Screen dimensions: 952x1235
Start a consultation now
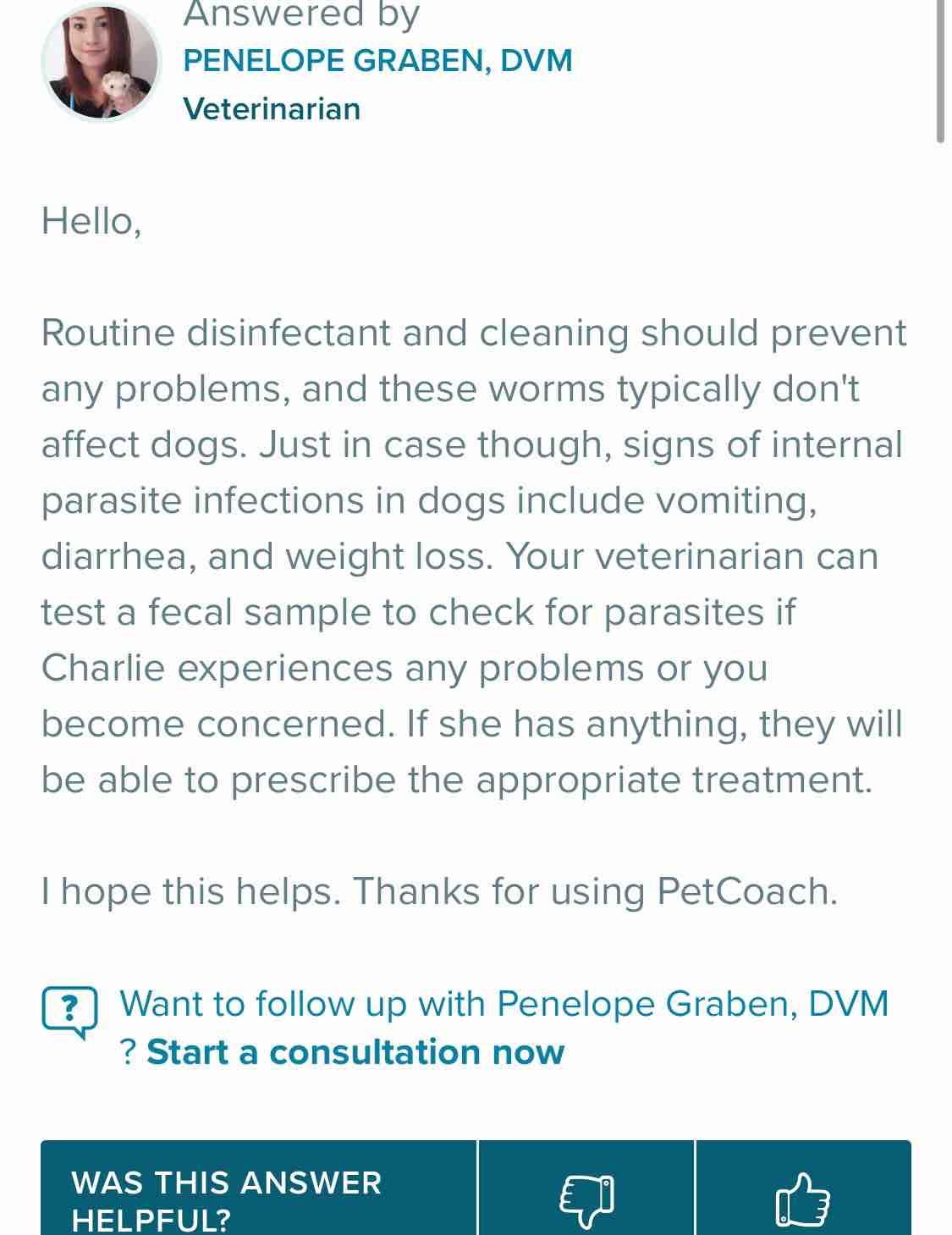[355, 1052]
